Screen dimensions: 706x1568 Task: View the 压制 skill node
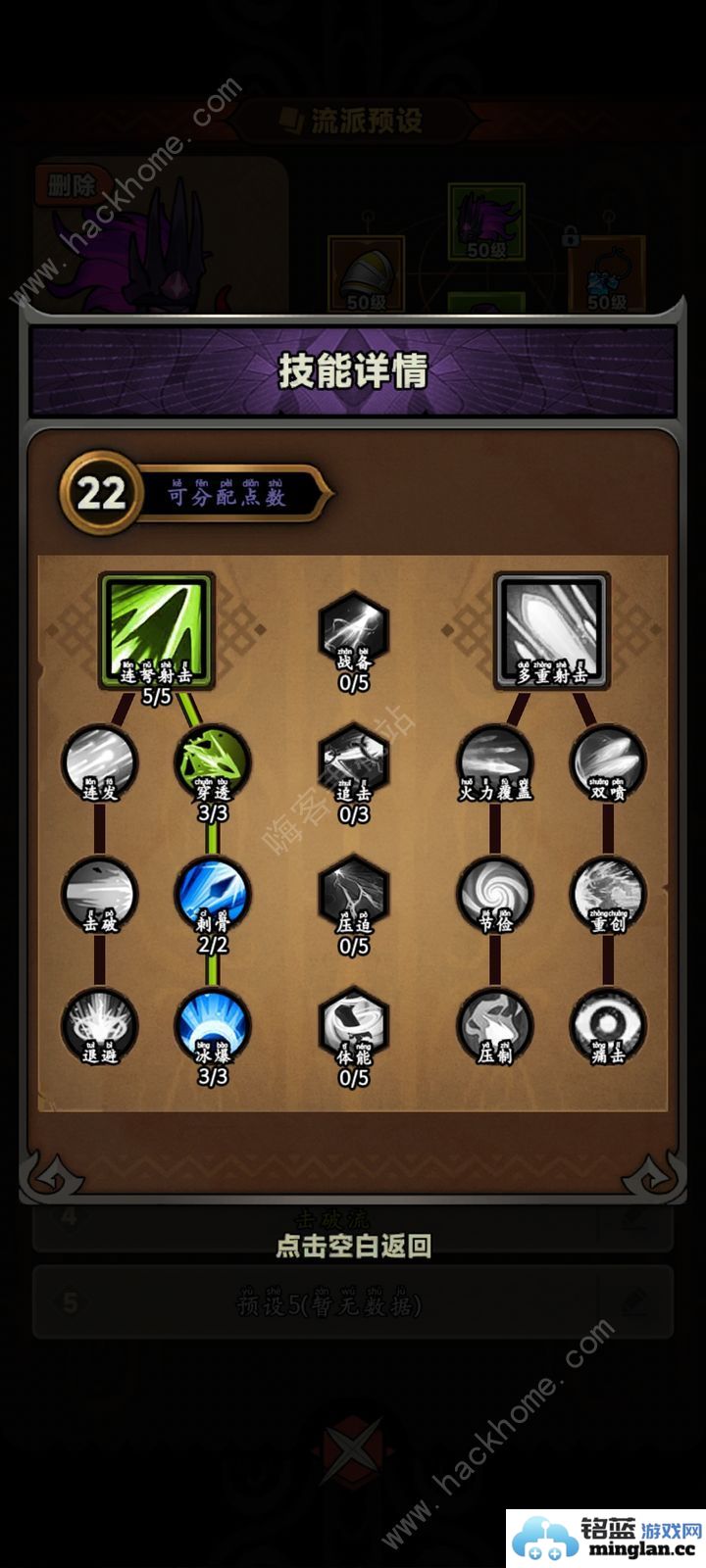click(495, 1026)
